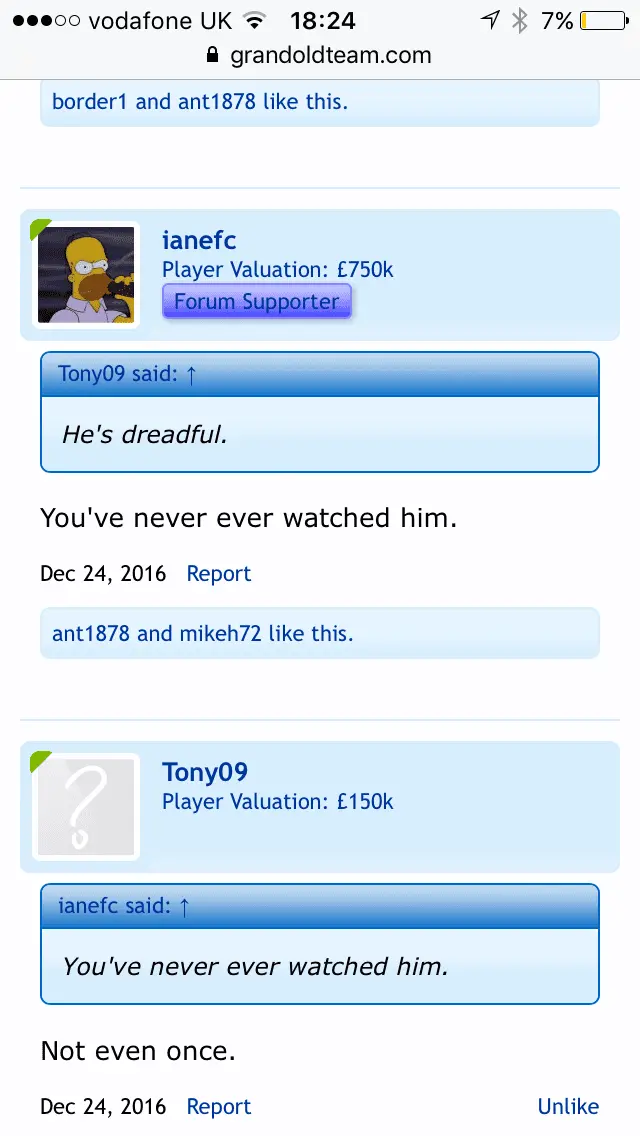
Task: Report Tony09's post
Action: point(218,1107)
